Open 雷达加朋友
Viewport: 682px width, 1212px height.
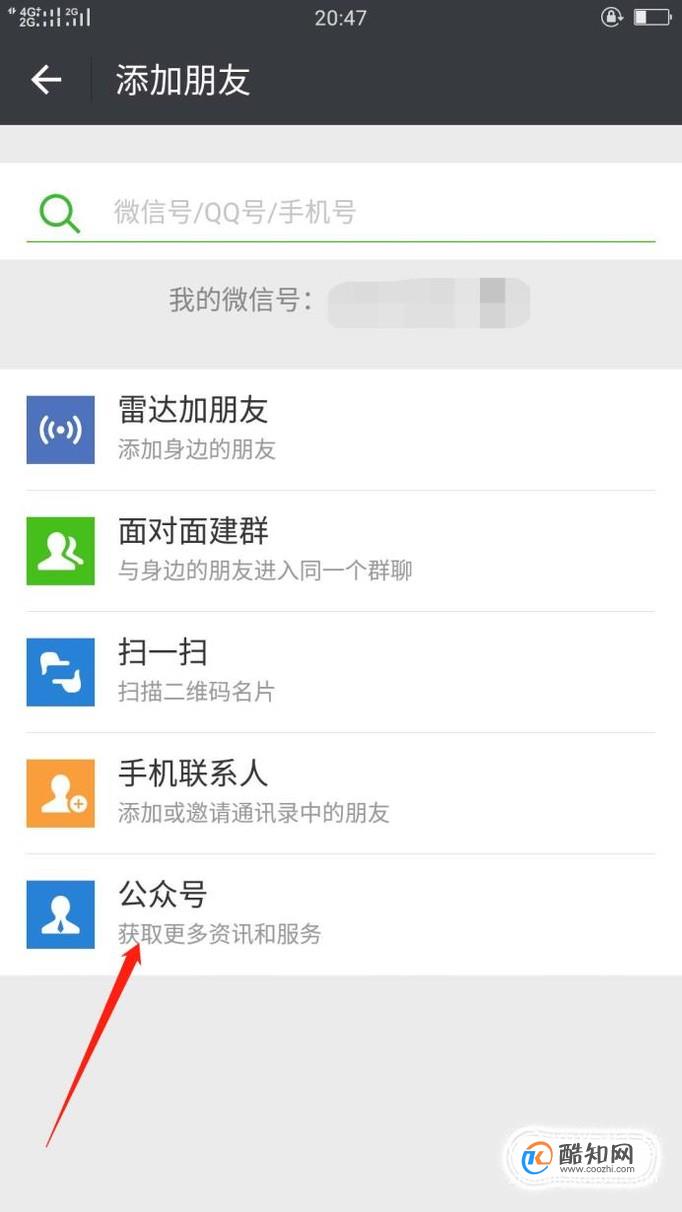click(x=341, y=430)
